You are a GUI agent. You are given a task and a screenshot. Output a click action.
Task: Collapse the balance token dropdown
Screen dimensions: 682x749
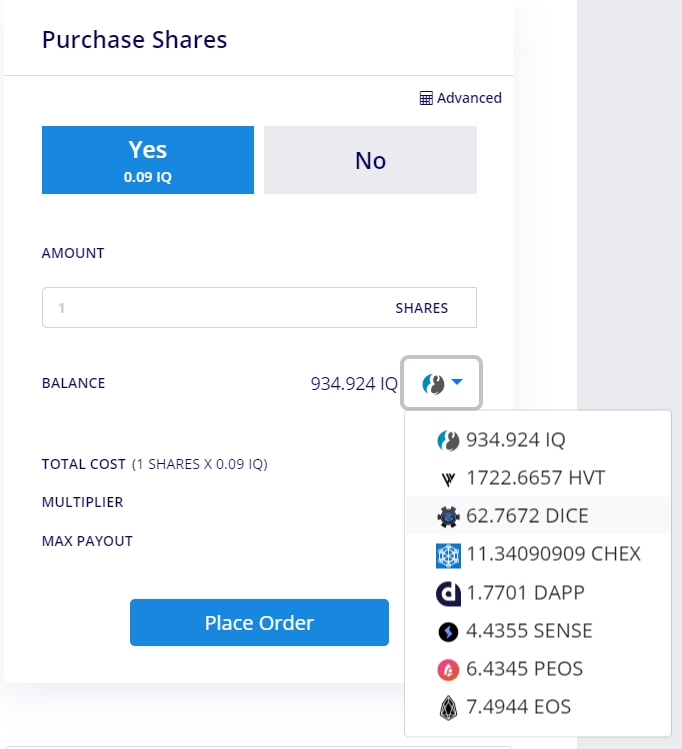[x=442, y=383]
